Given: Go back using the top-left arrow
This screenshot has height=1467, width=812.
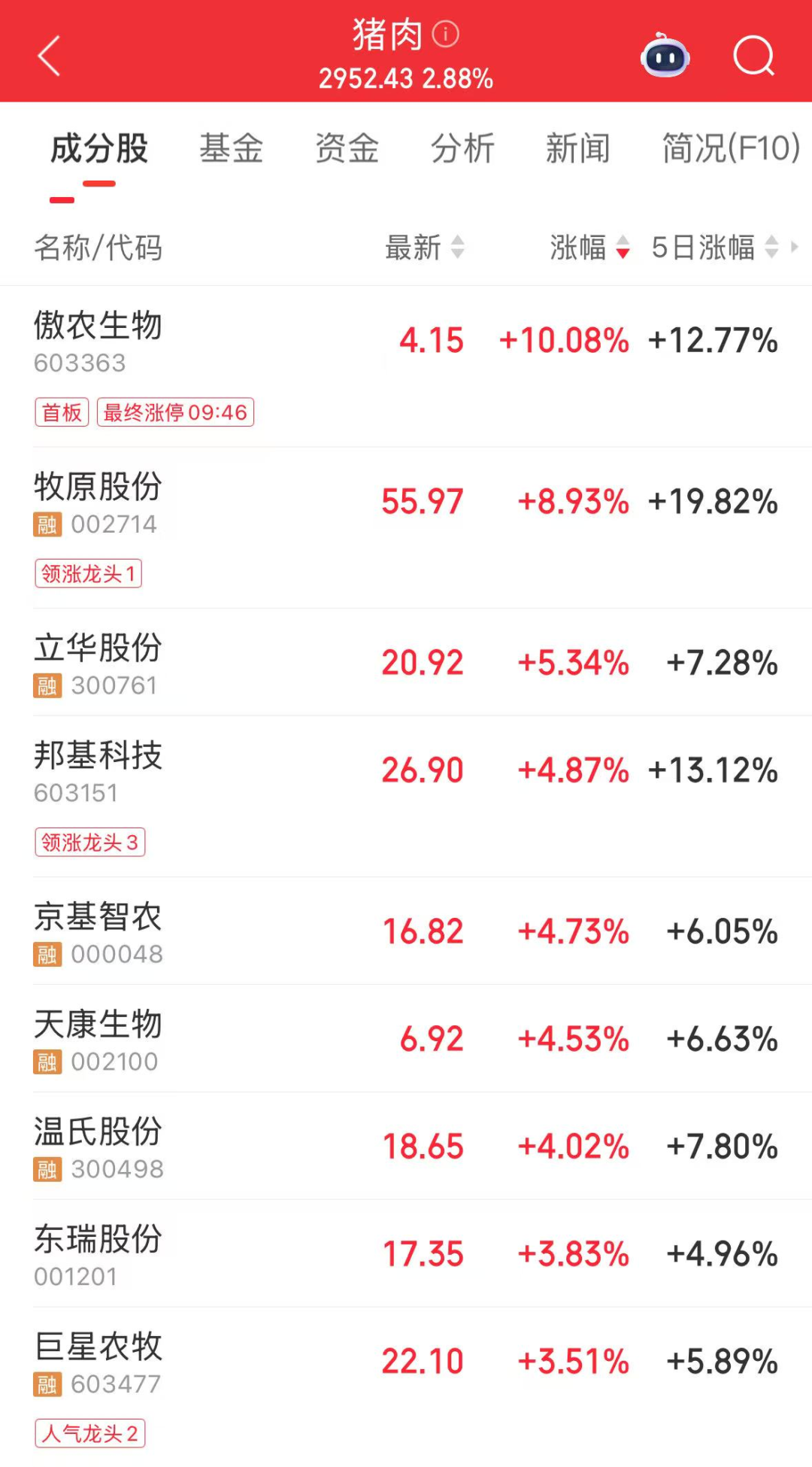Looking at the screenshot, I should point(49,56).
